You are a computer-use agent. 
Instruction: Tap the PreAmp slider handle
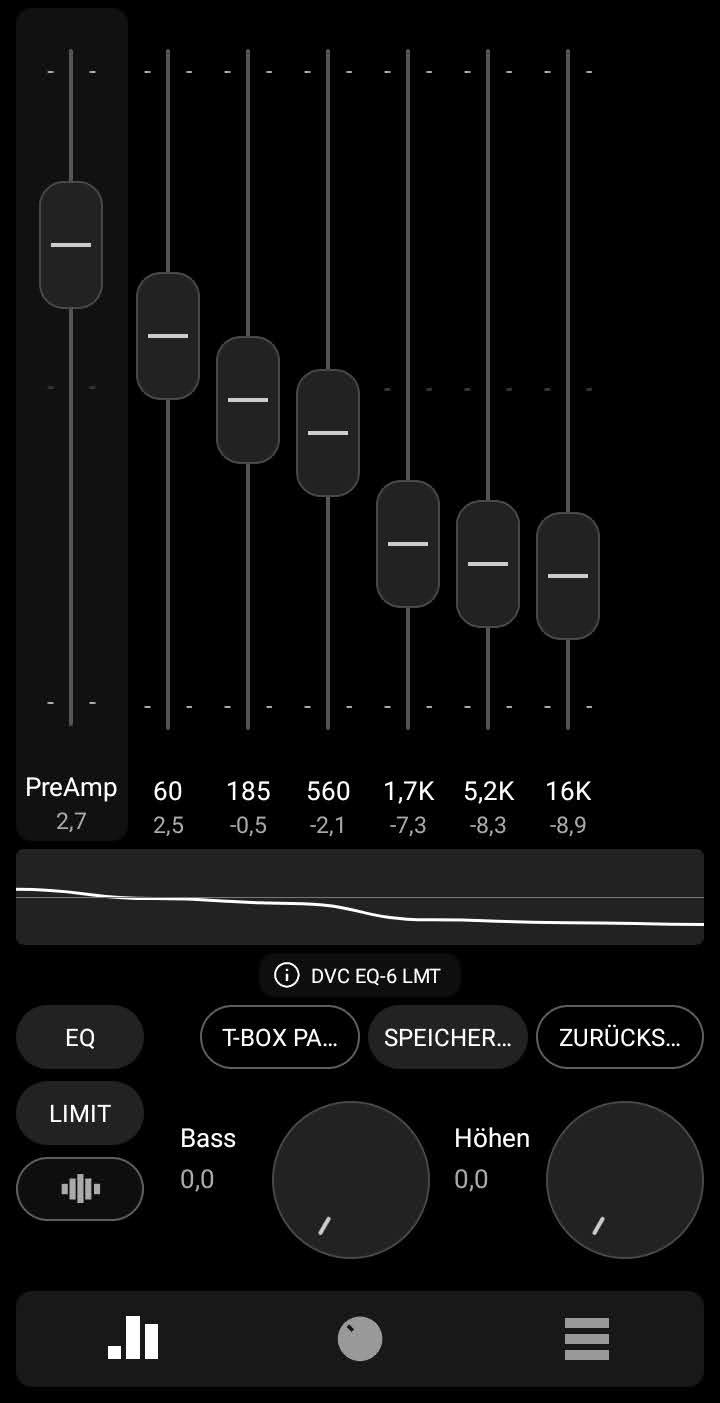point(71,245)
